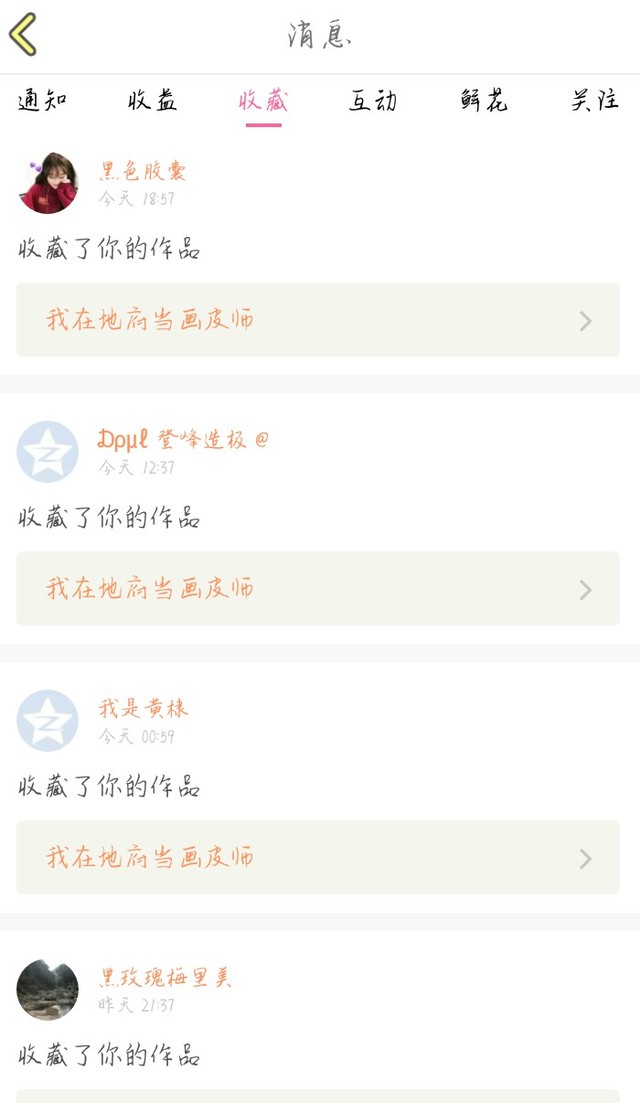
Task: Open the work collected by Dpμl 登峰造极
Action: pos(318,588)
